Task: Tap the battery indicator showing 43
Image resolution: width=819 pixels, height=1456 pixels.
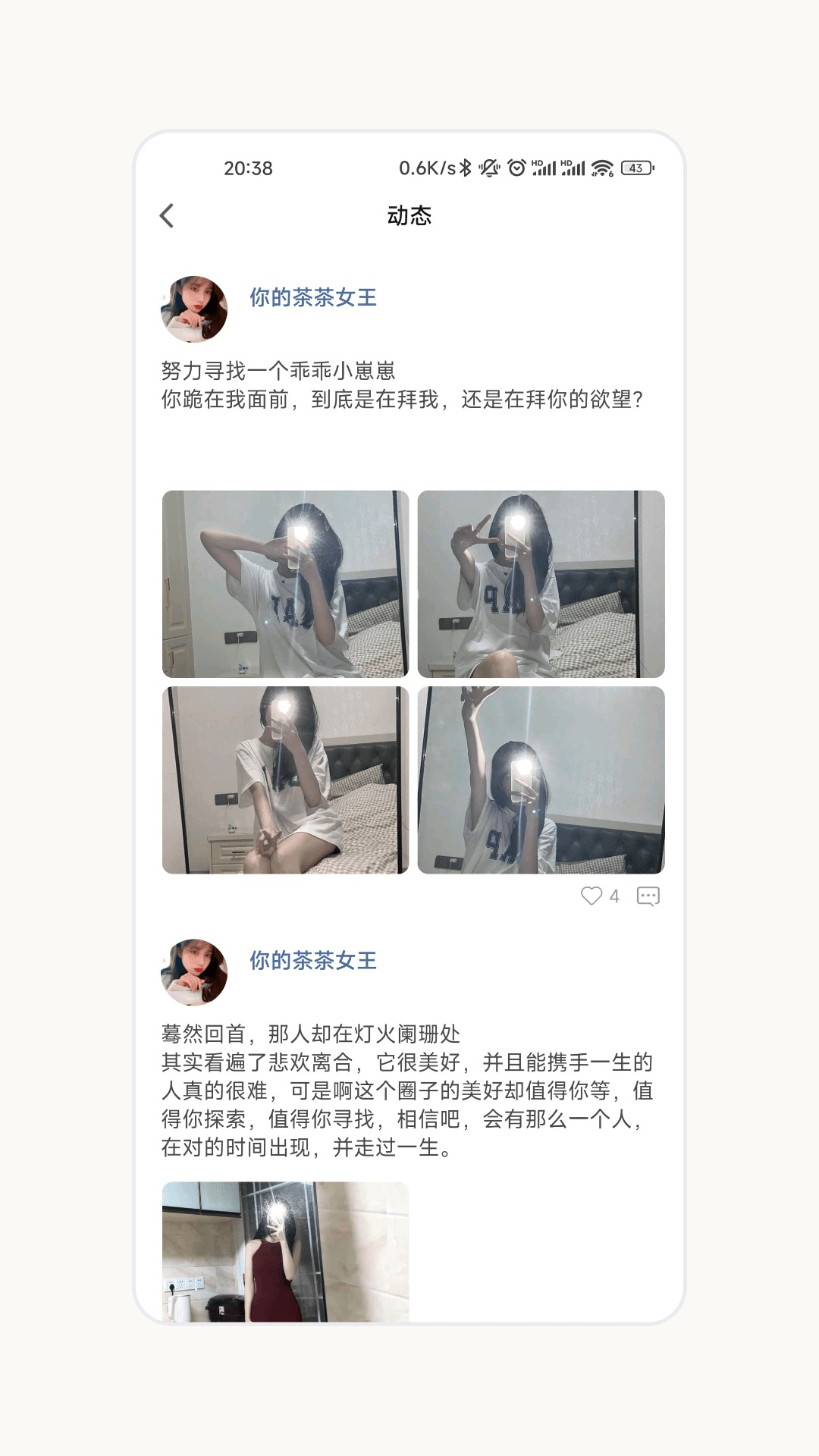Action: click(x=635, y=168)
